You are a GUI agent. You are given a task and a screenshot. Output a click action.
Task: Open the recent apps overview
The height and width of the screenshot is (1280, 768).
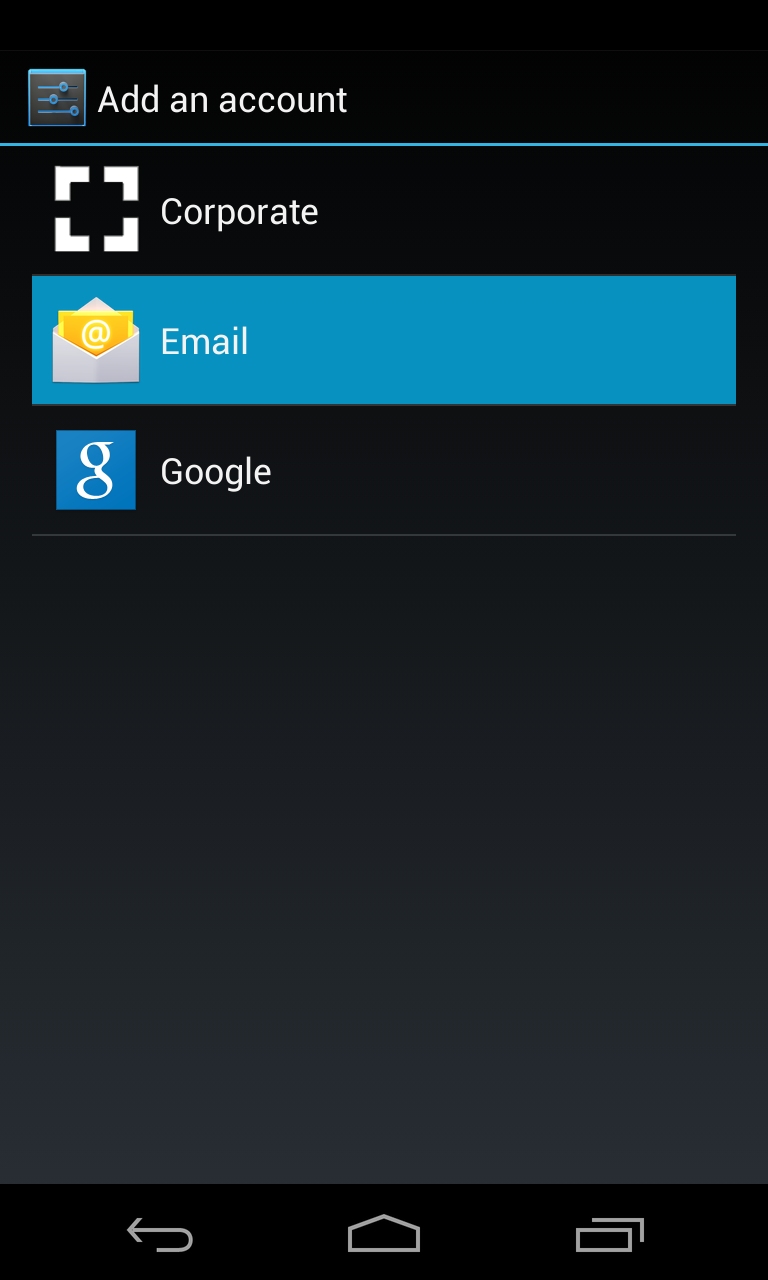point(609,1235)
